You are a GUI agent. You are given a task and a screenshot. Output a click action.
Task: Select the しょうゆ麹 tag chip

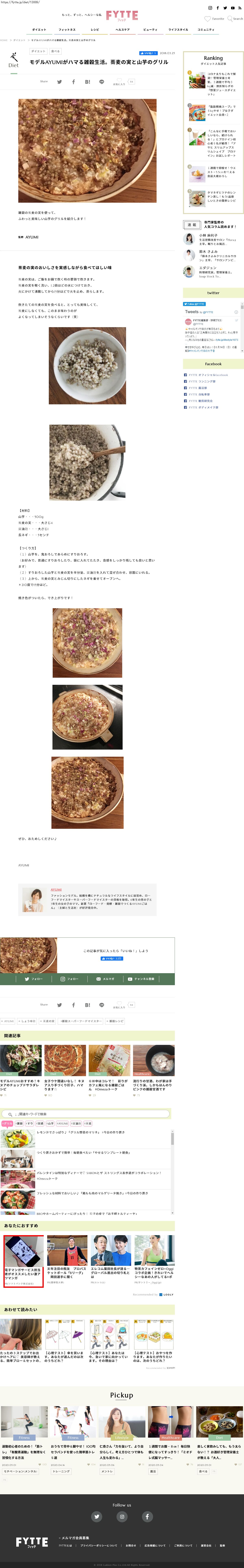point(27,1021)
